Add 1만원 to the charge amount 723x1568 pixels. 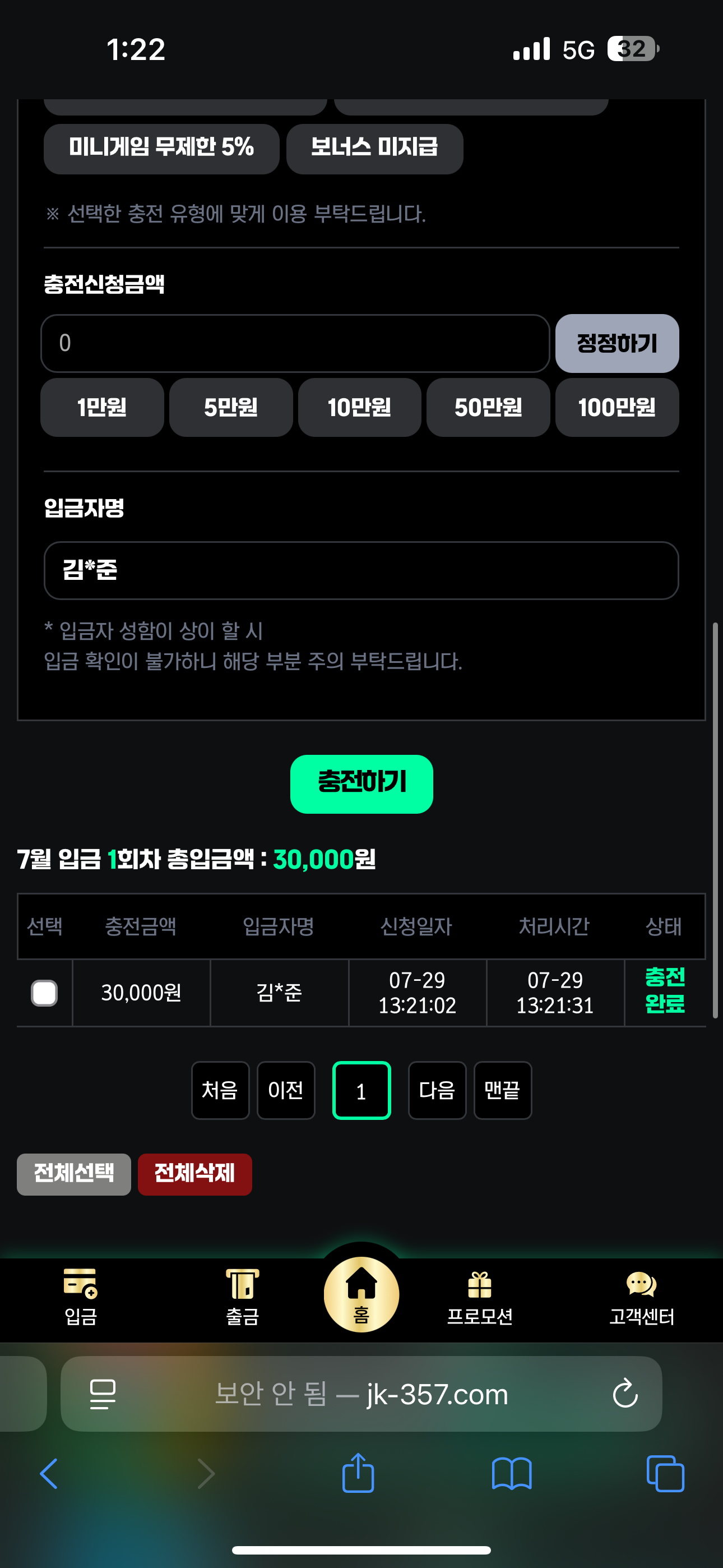[101, 407]
